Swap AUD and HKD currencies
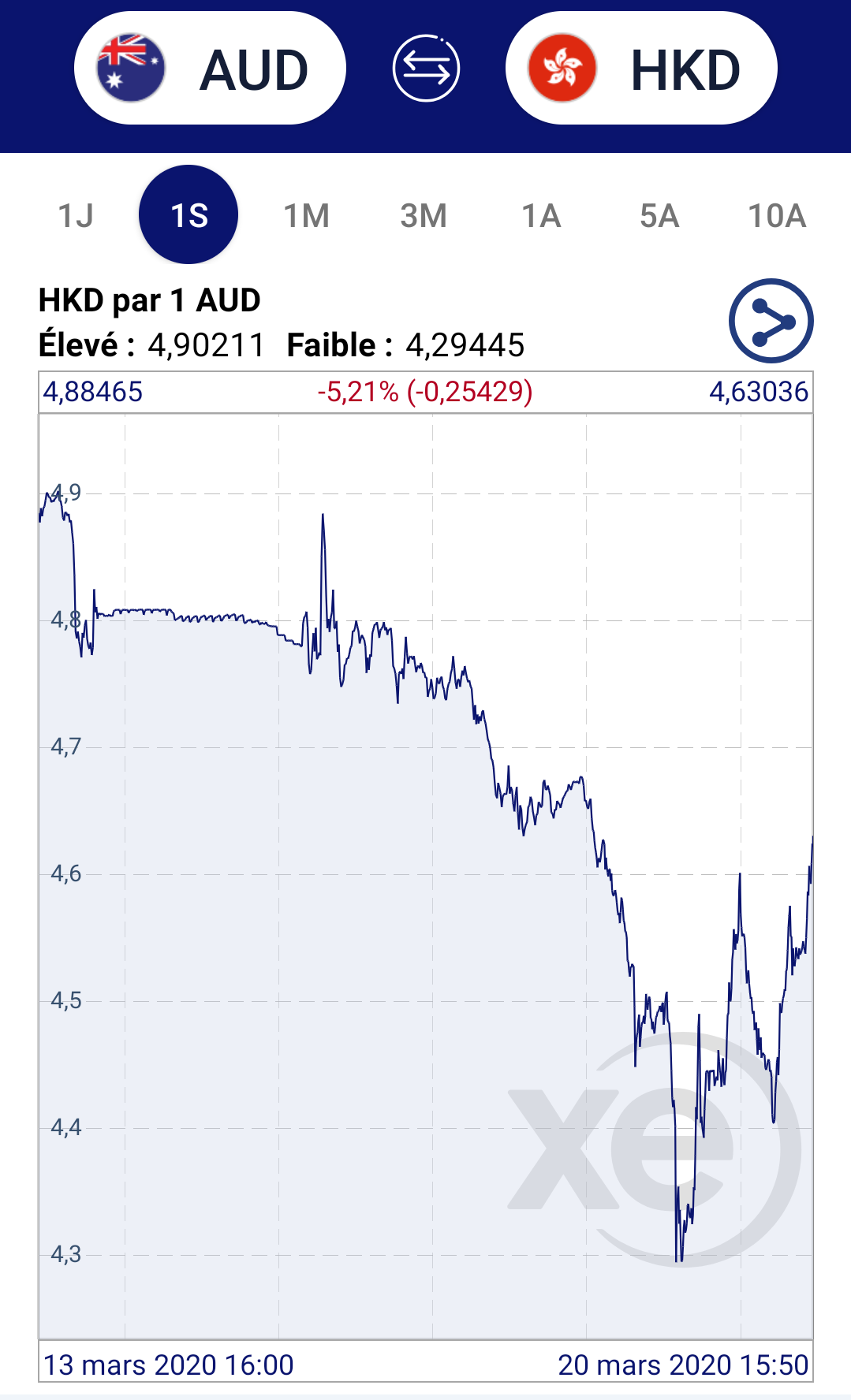Viewport: 851px width, 1400px height. (426, 69)
